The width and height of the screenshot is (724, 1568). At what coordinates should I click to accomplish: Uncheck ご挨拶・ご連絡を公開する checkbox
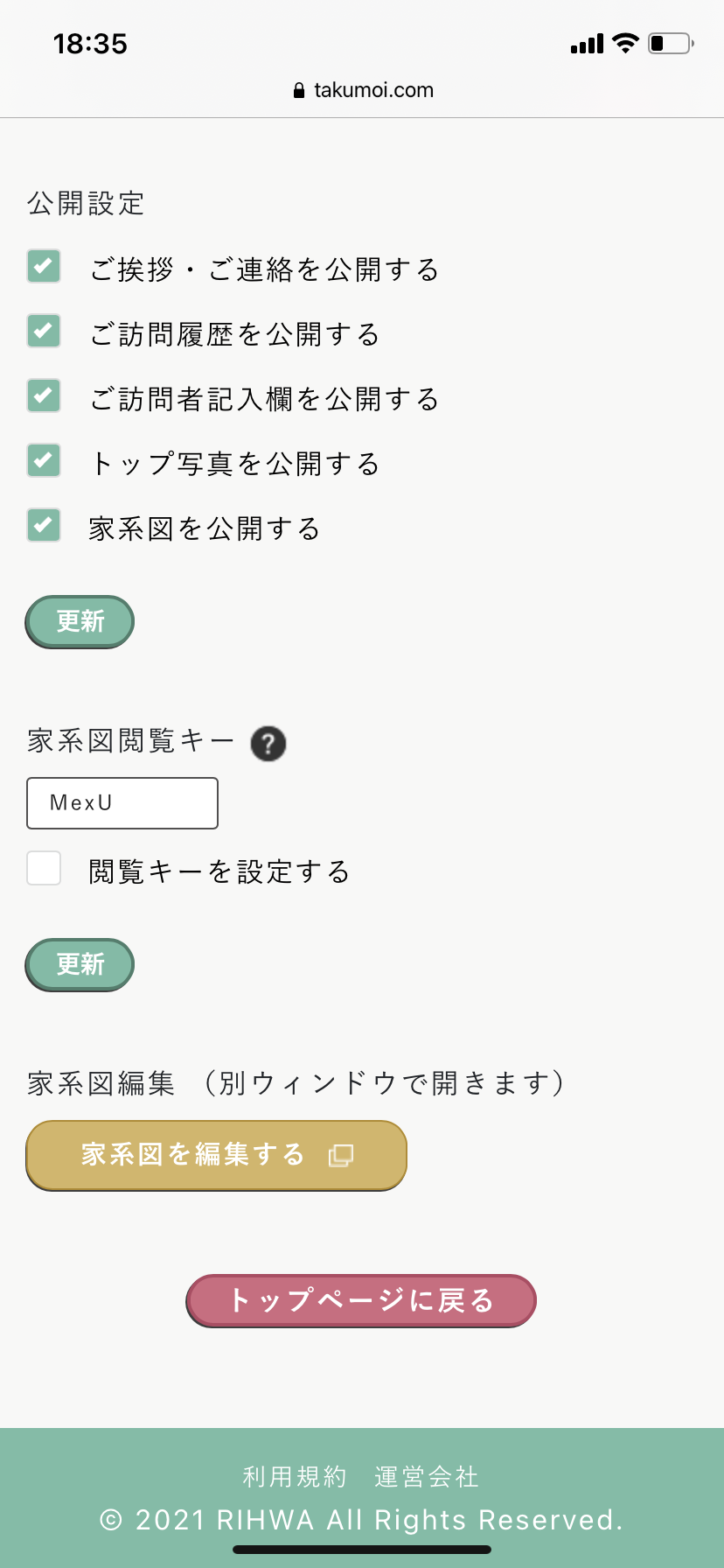44,266
